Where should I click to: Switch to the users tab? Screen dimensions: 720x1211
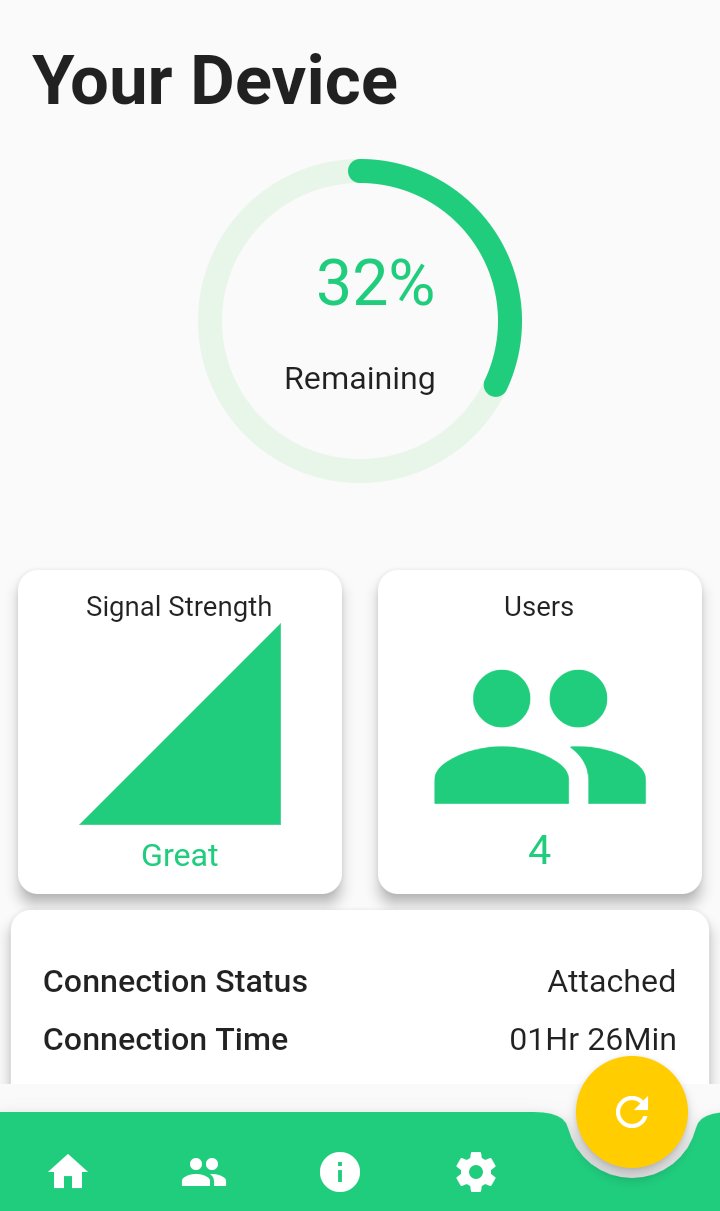point(204,1171)
